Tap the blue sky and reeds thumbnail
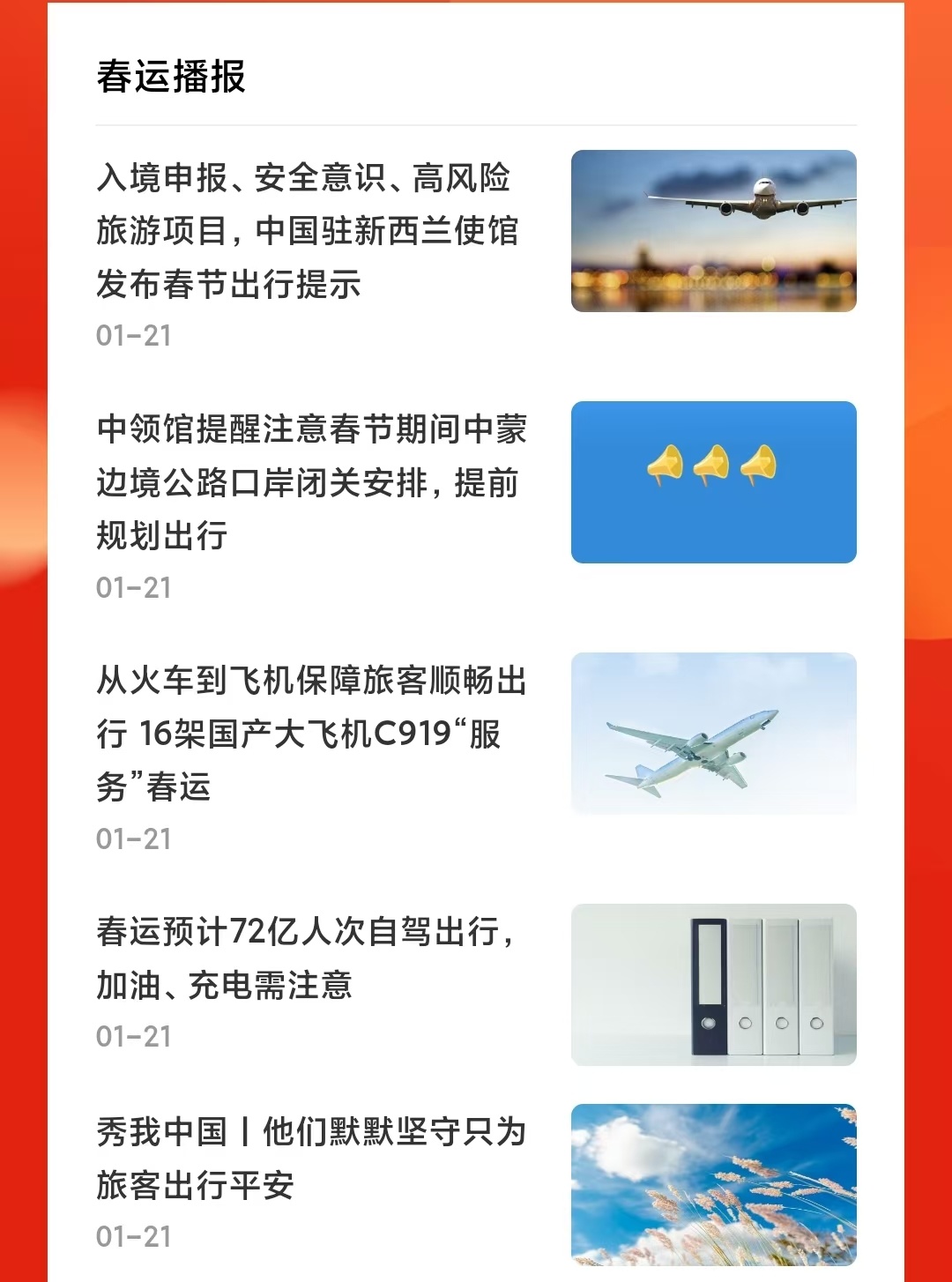The height and width of the screenshot is (1282, 952). coord(713,1184)
